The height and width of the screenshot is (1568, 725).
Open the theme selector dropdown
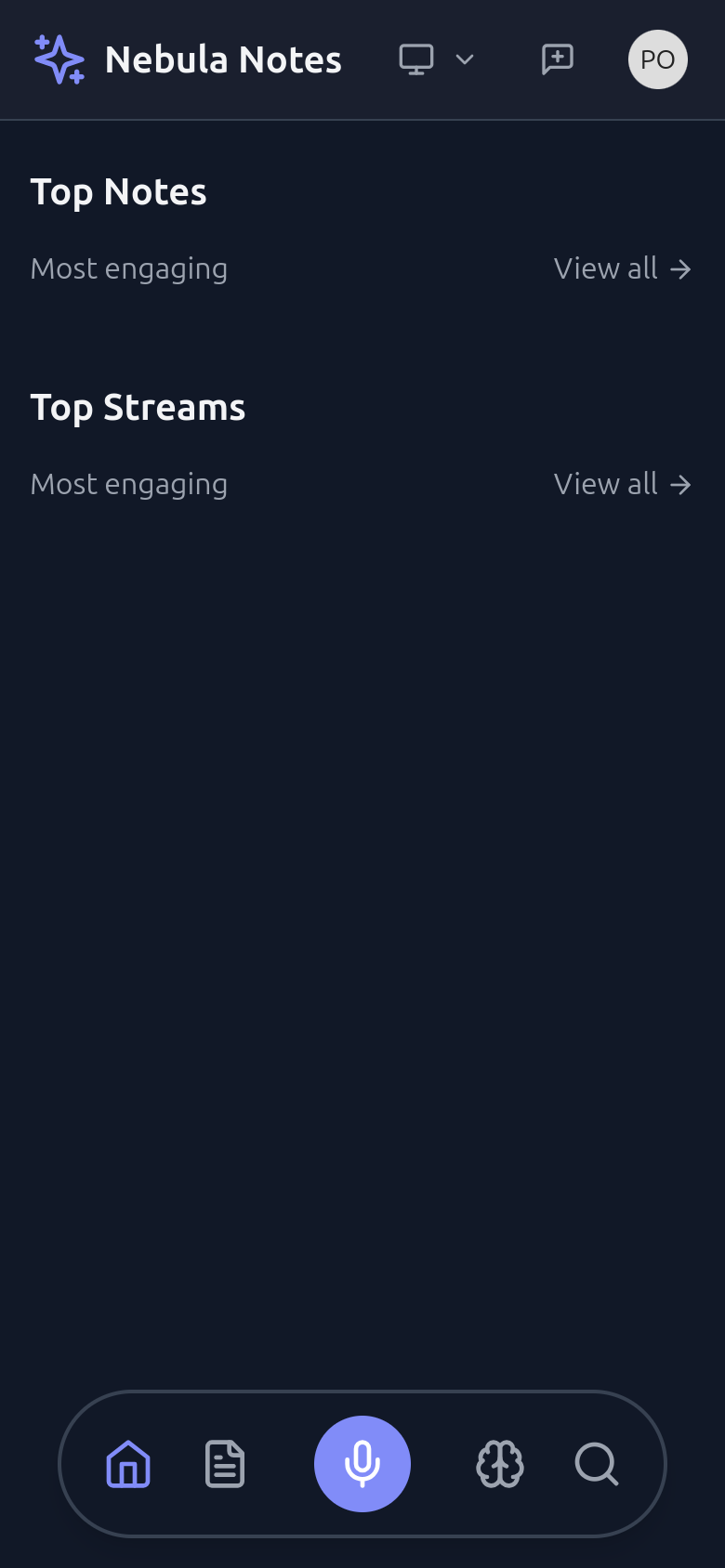436,59
